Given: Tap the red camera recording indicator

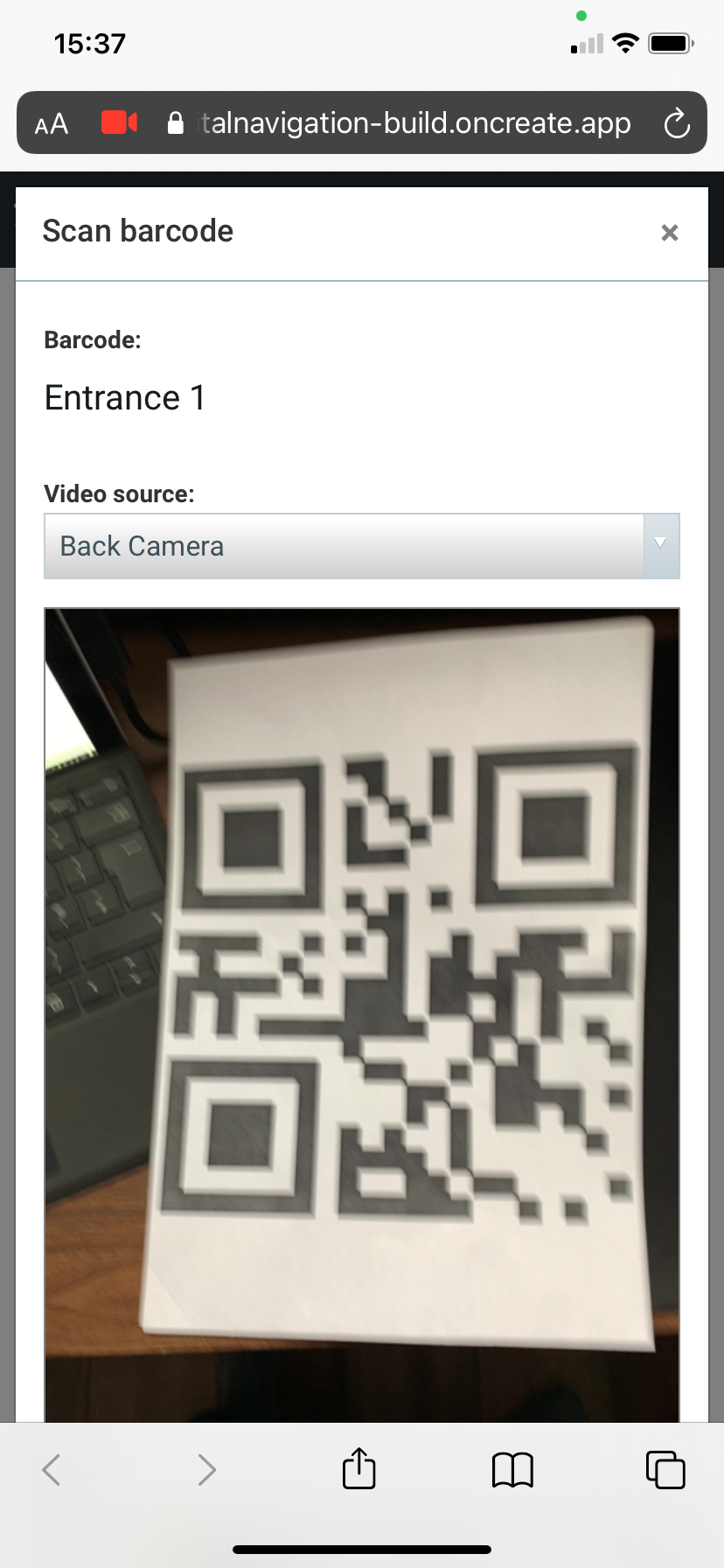Looking at the screenshot, I should 120,122.
